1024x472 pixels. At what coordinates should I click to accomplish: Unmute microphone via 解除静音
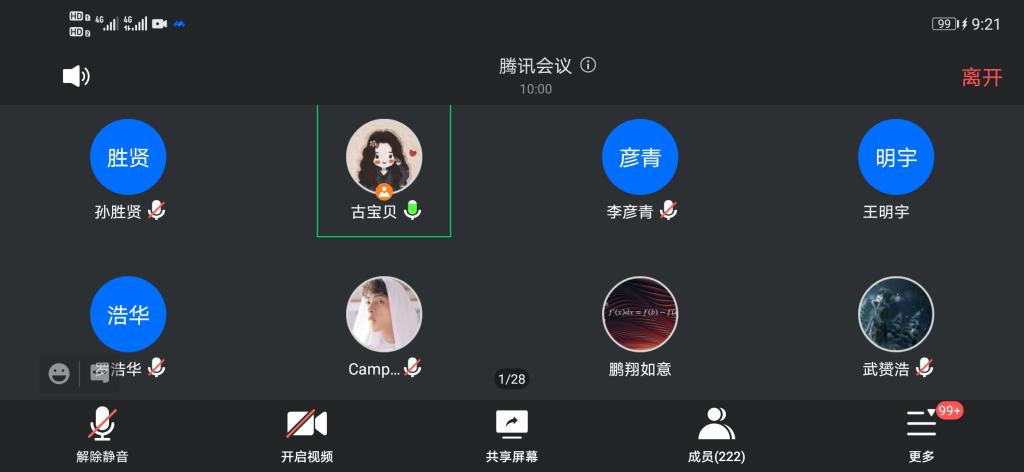(x=102, y=436)
